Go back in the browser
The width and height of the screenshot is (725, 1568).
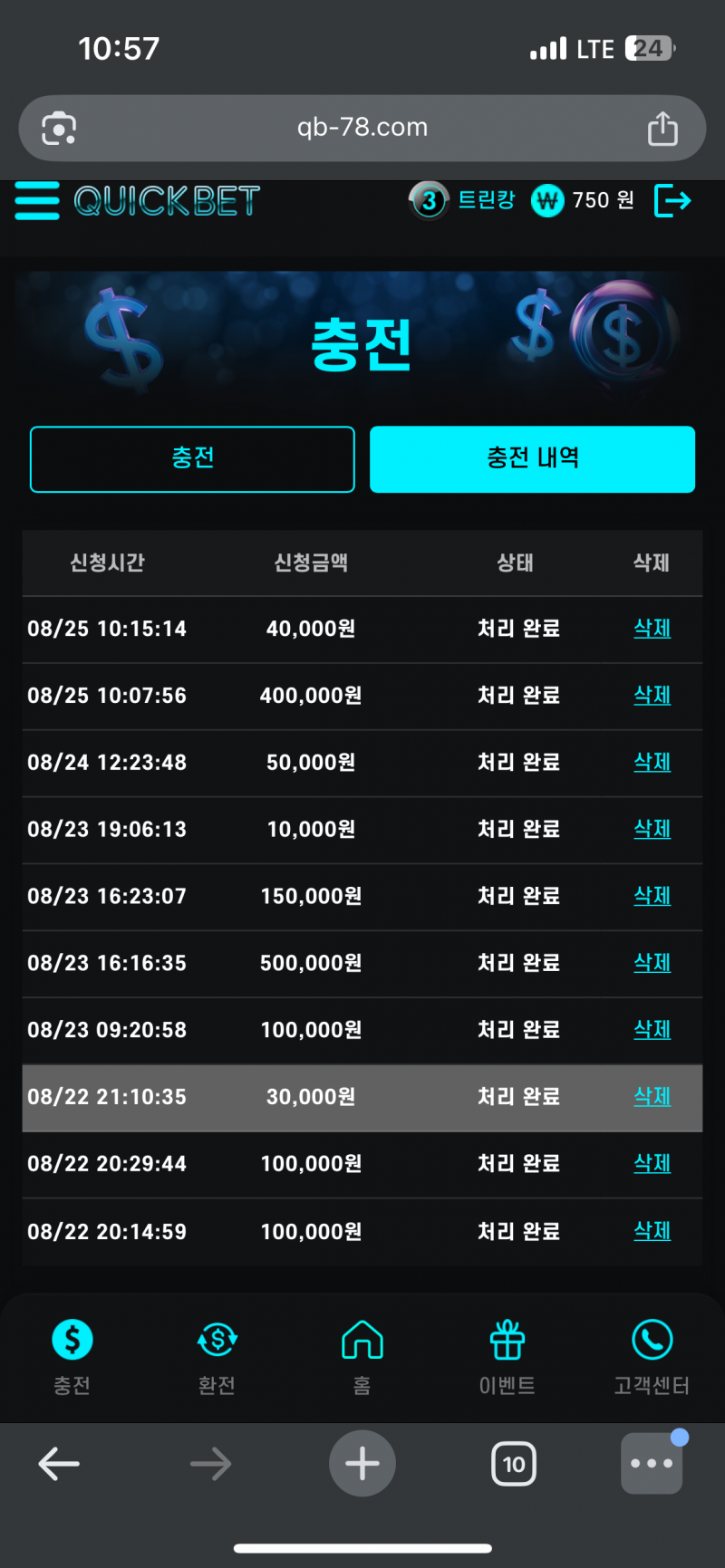pos(60,1464)
